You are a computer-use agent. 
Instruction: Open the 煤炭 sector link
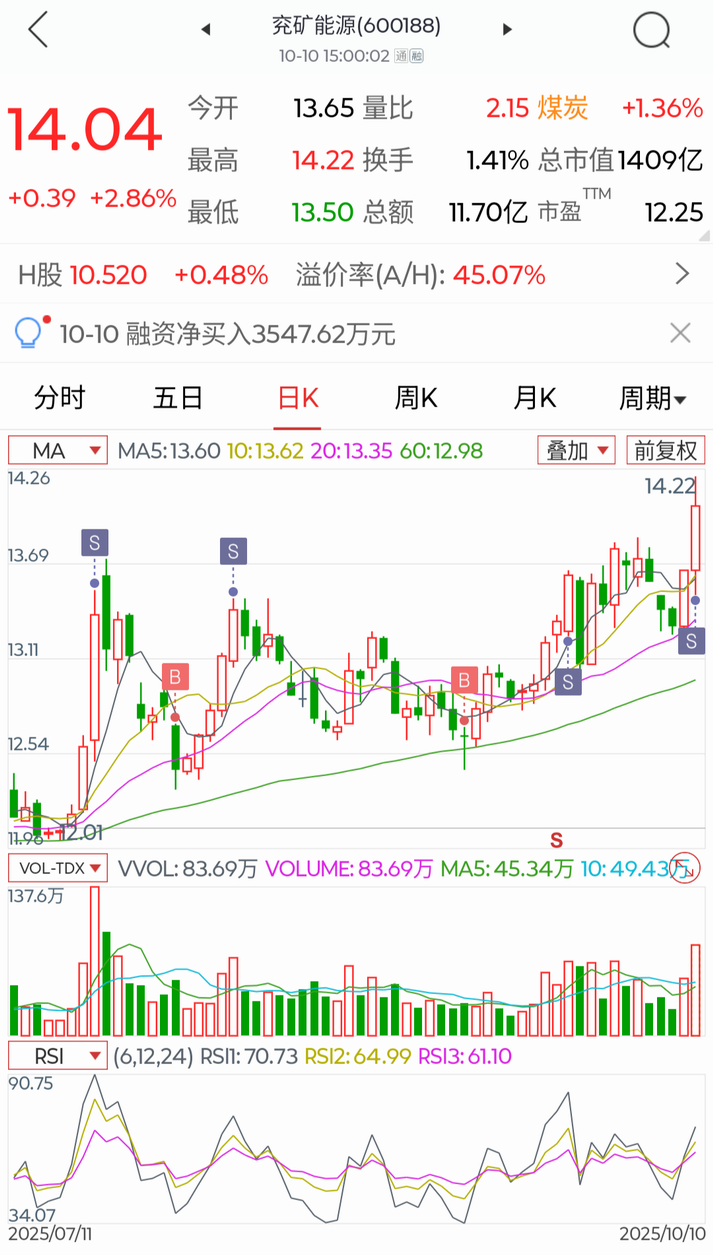coord(563,108)
